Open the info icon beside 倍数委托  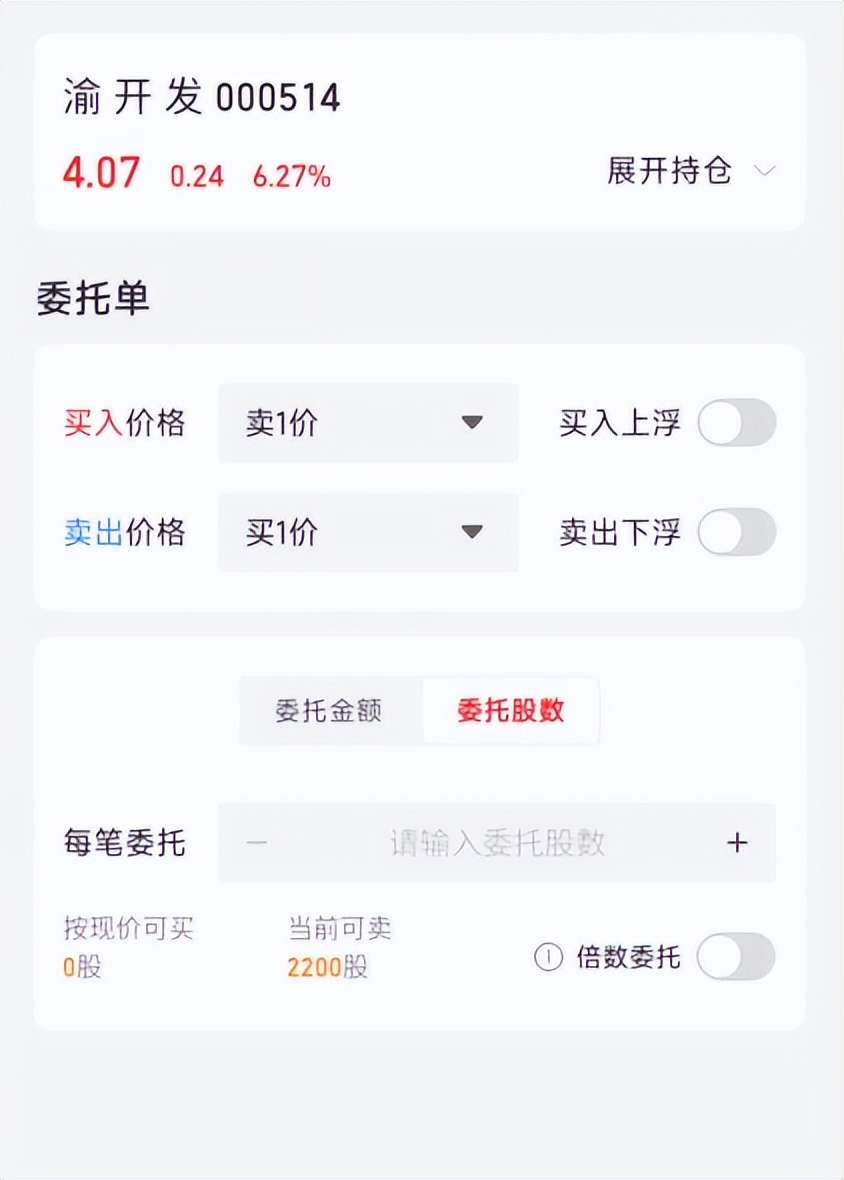549,957
